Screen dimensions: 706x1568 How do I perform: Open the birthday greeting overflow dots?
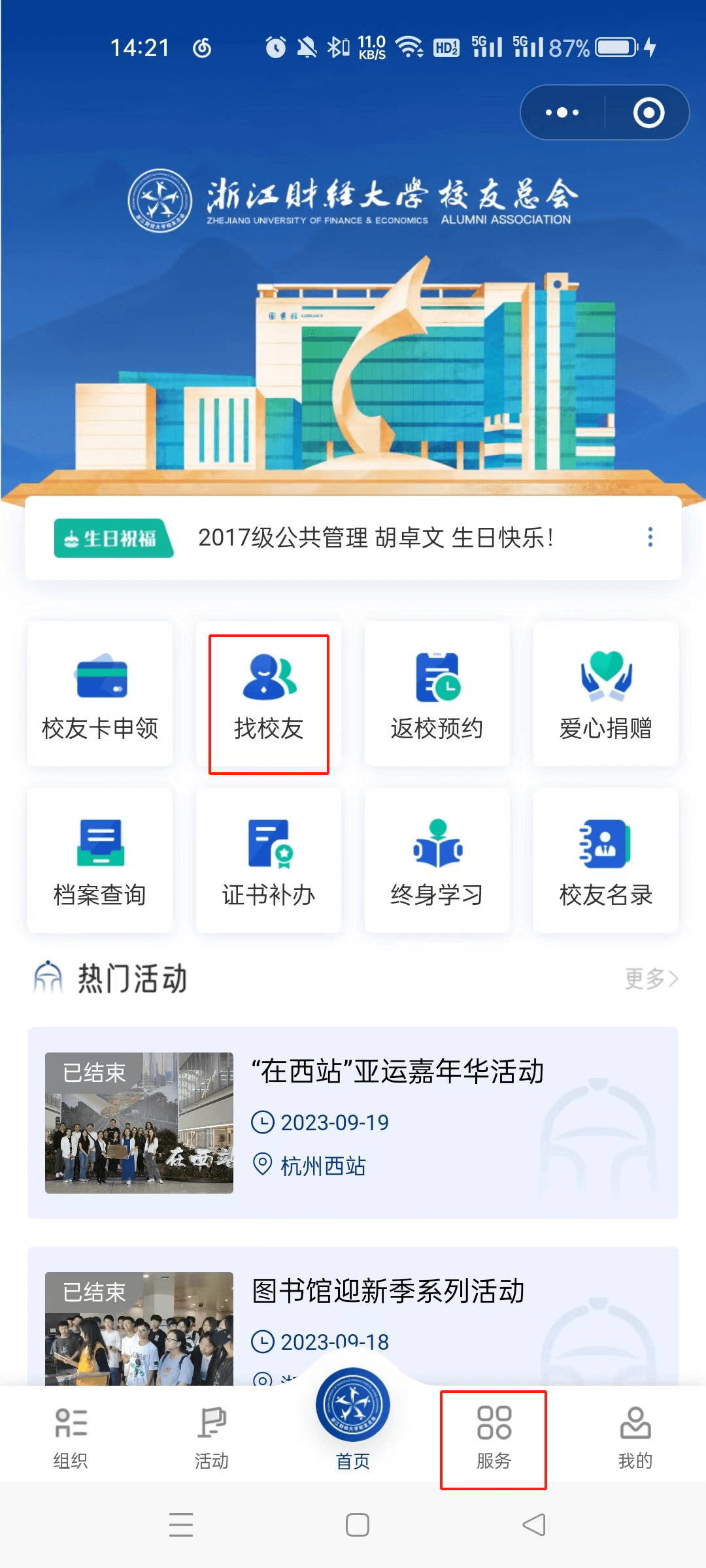pos(650,537)
